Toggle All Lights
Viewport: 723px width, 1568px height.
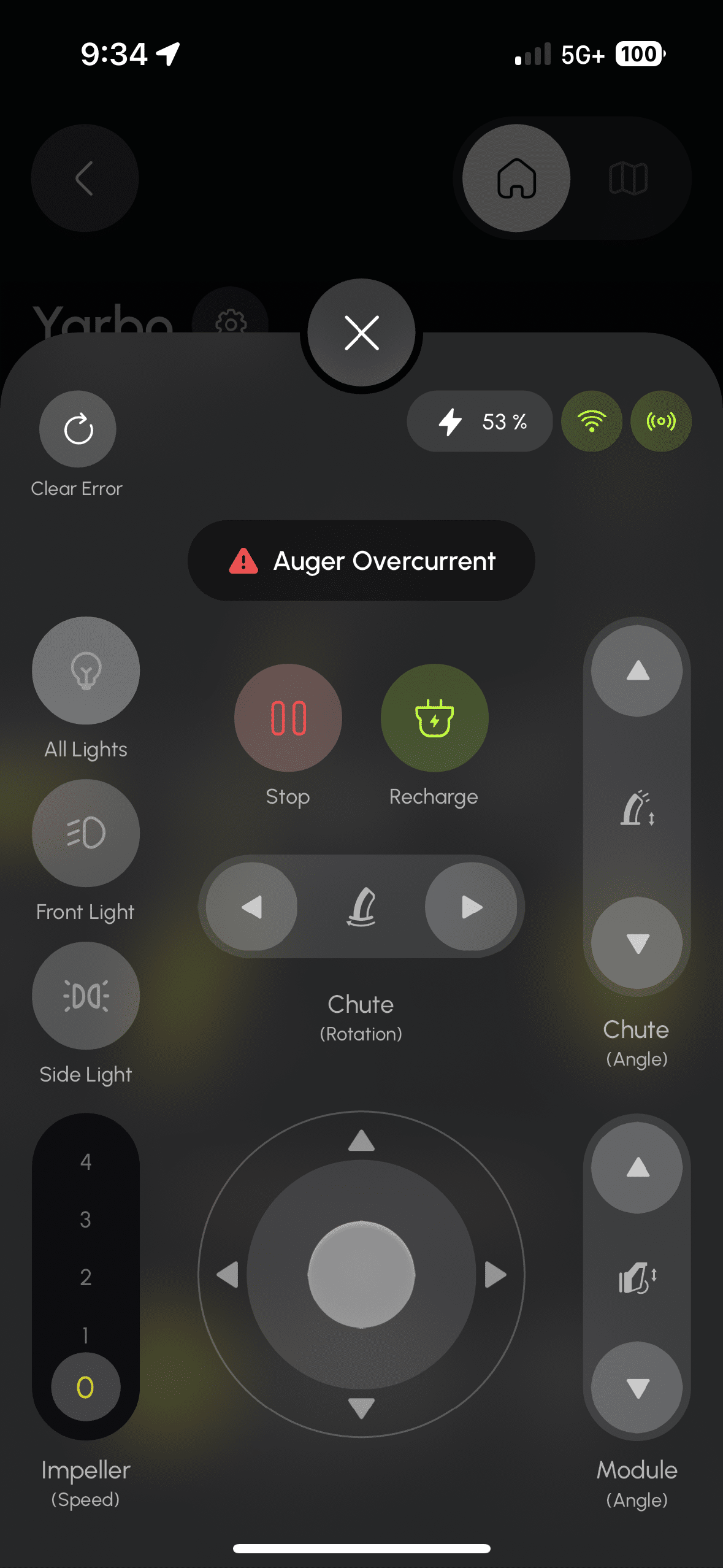pos(86,671)
